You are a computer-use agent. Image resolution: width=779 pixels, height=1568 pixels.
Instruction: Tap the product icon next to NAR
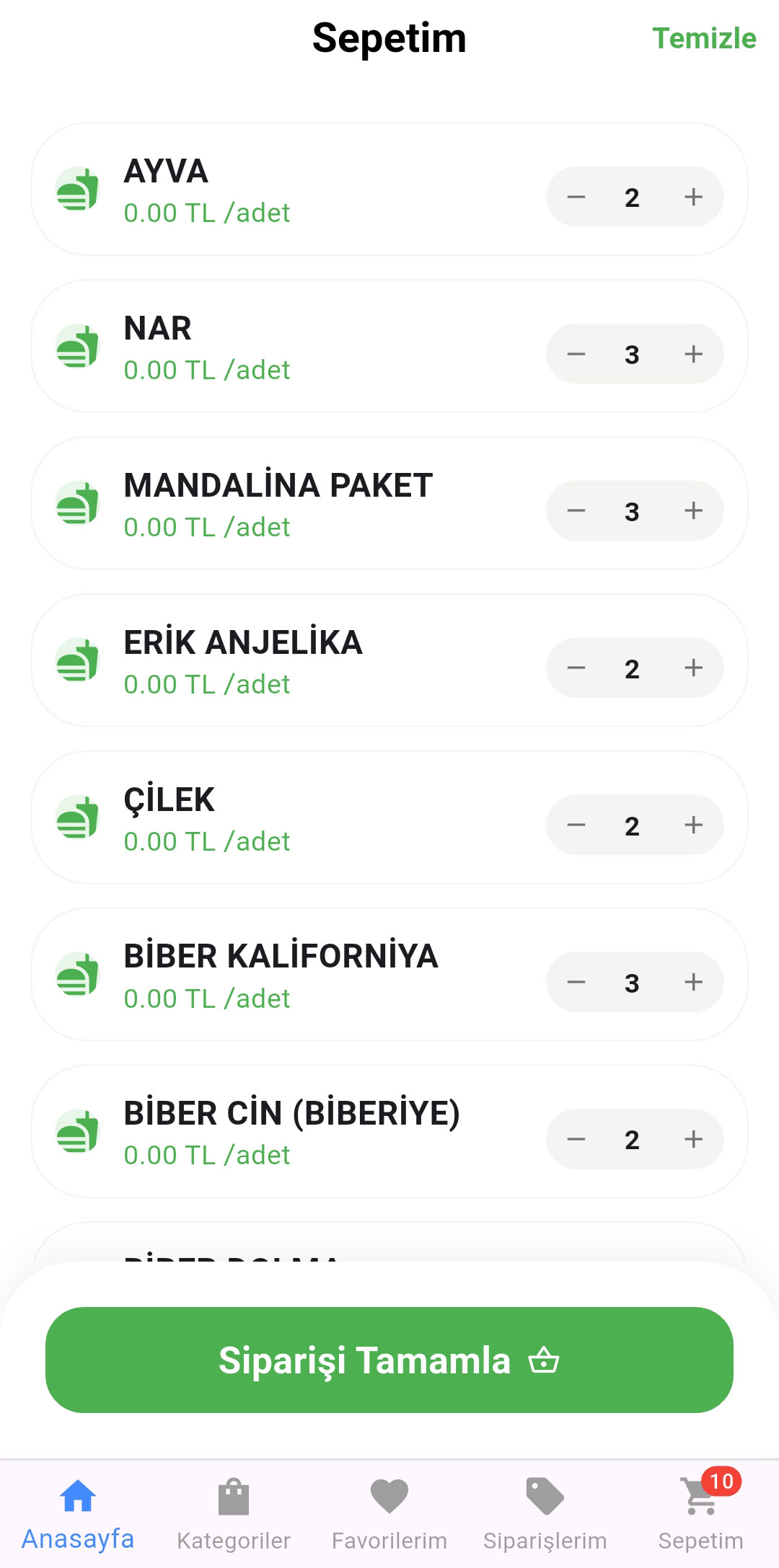(x=77, y=347)
